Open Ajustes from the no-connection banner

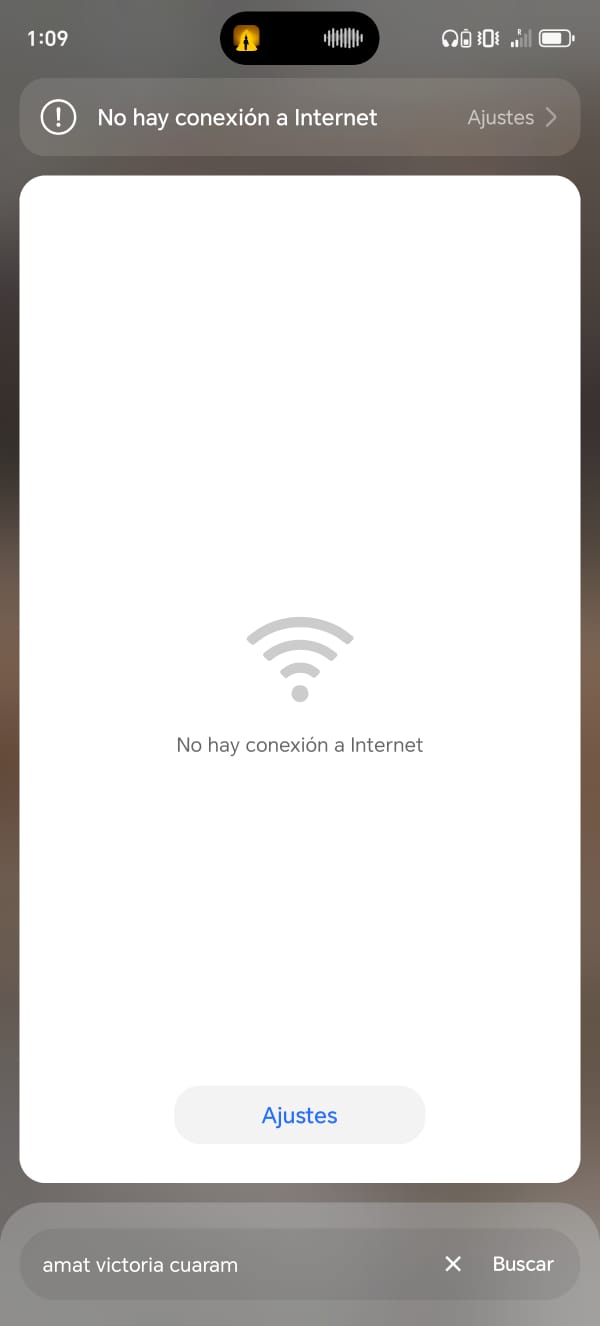pos(511,118)
